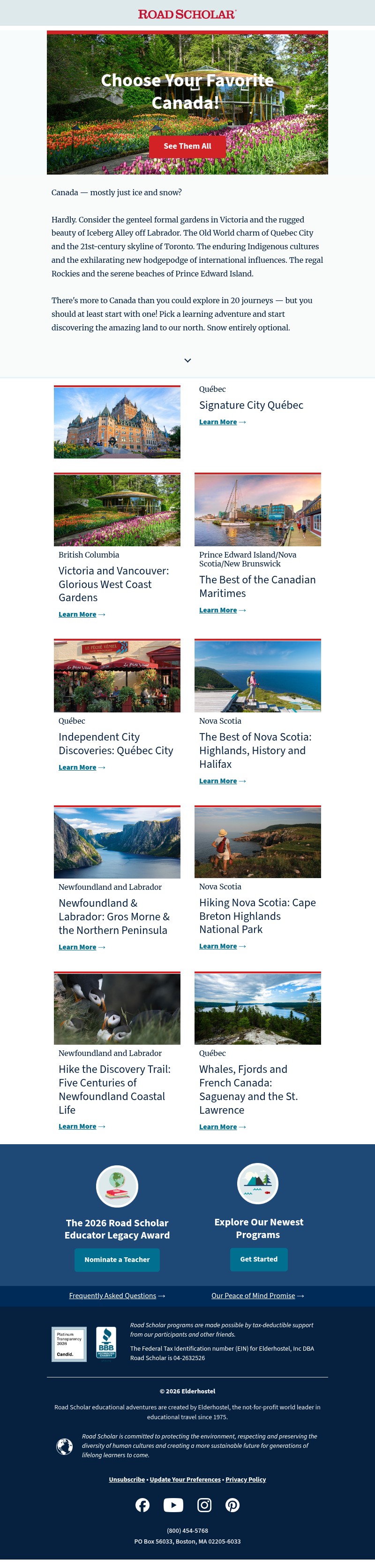View the Privacy Policy
Screen dimensions: 375x1568
(x=246, y=1479)
